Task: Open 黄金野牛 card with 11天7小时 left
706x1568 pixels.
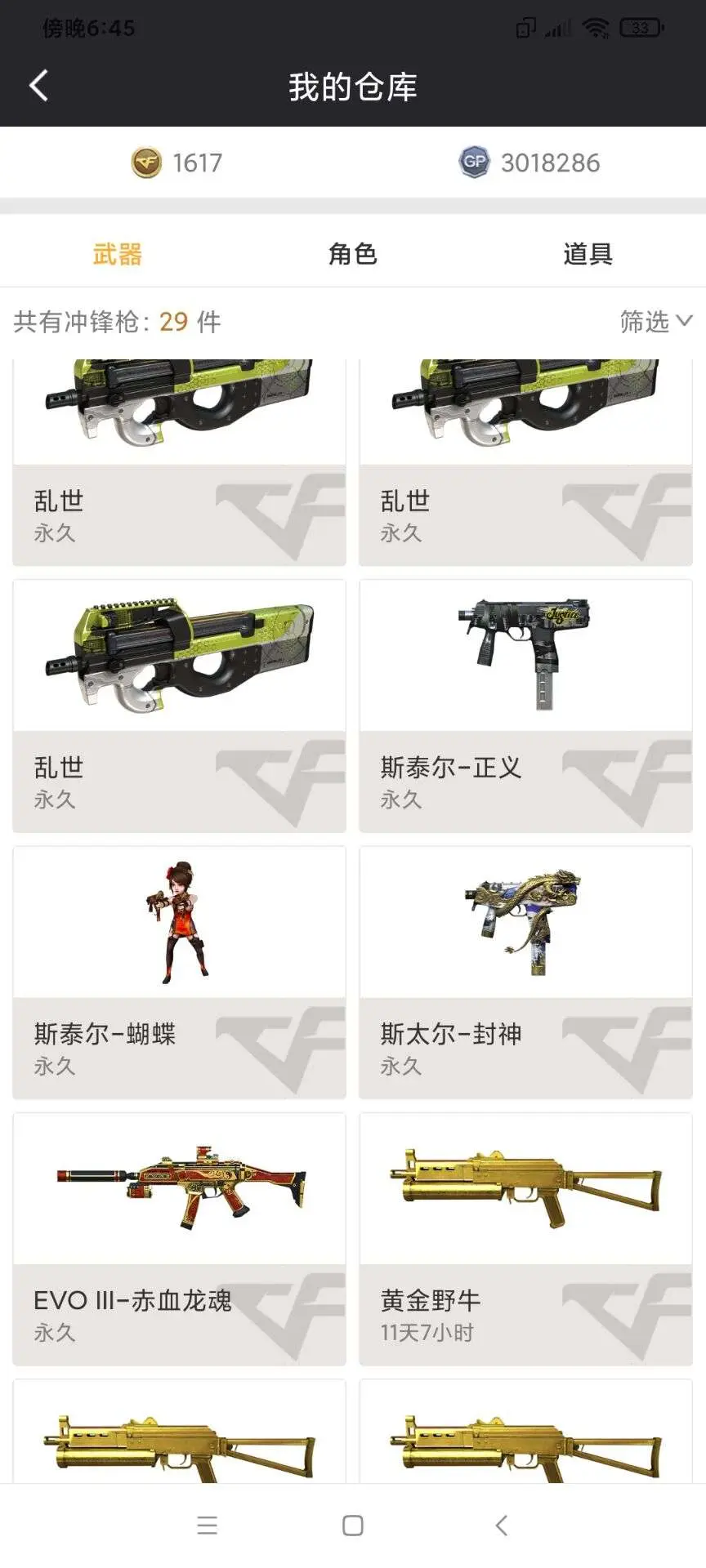Action: pos(525,1239)
